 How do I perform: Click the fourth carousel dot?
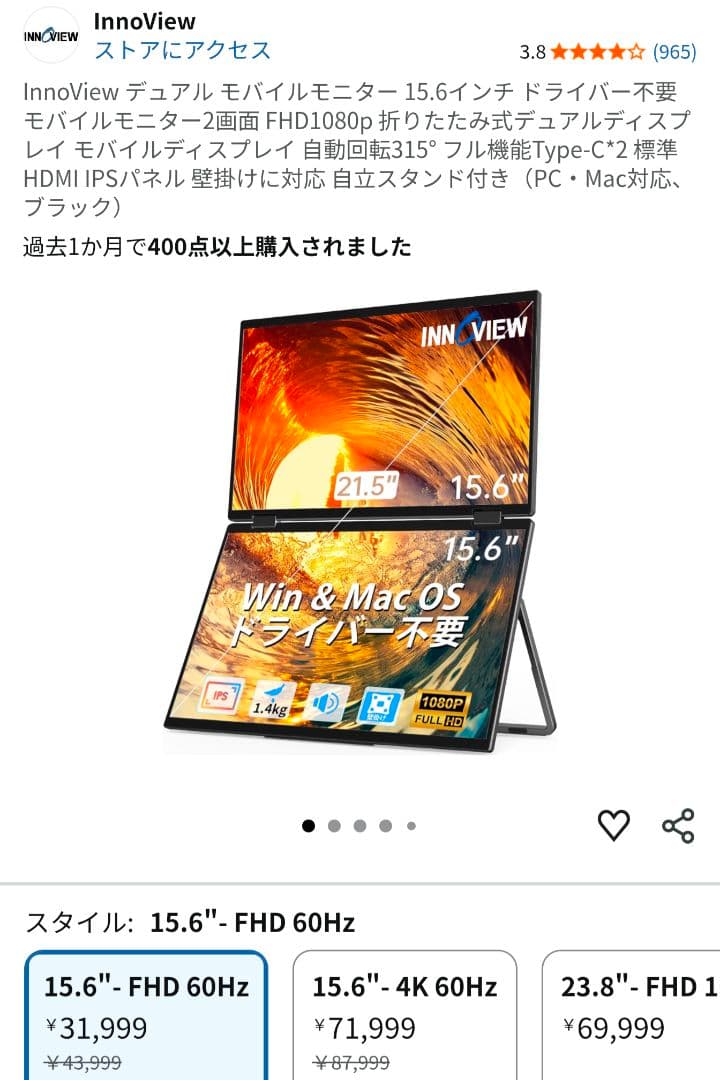click(x=385, y=826)
